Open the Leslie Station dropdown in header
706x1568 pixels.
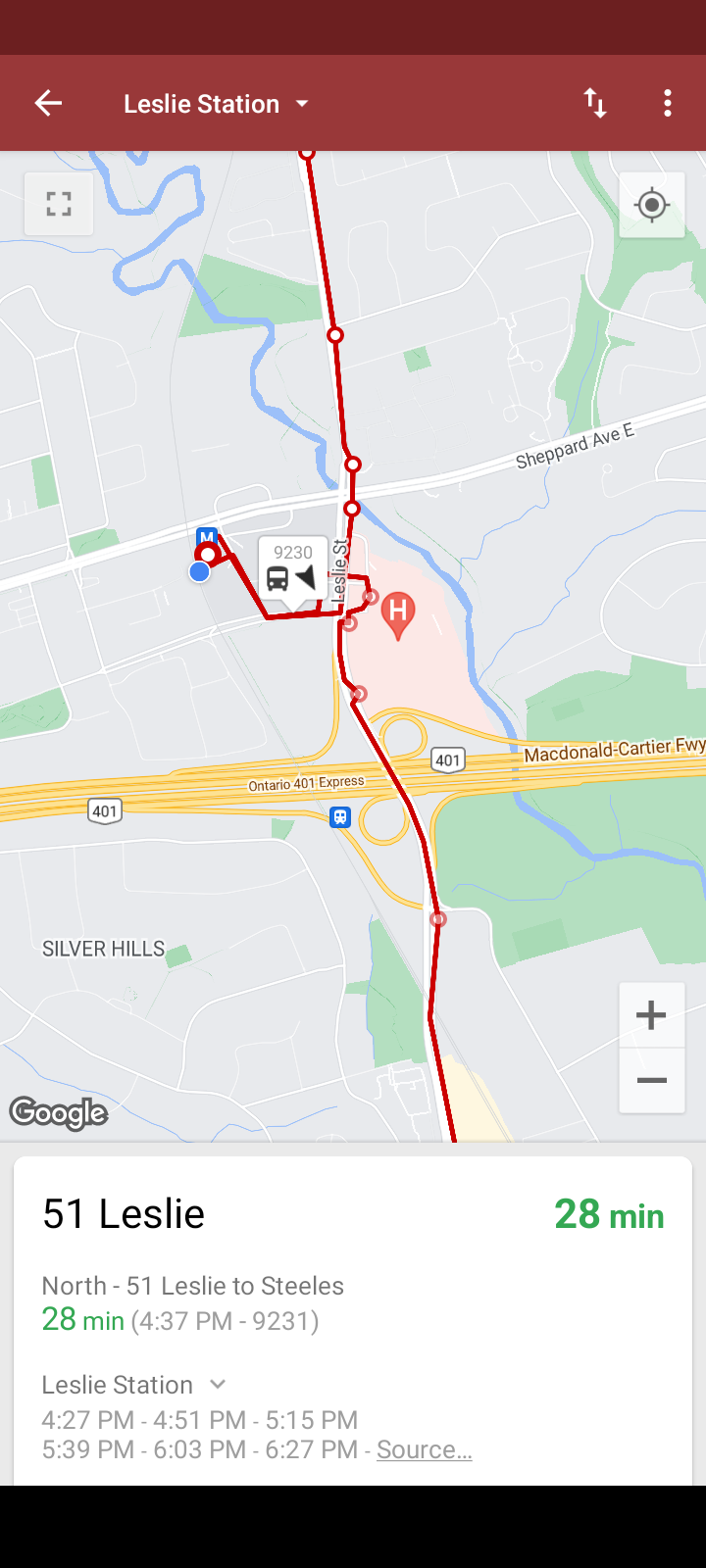[216, 104]
